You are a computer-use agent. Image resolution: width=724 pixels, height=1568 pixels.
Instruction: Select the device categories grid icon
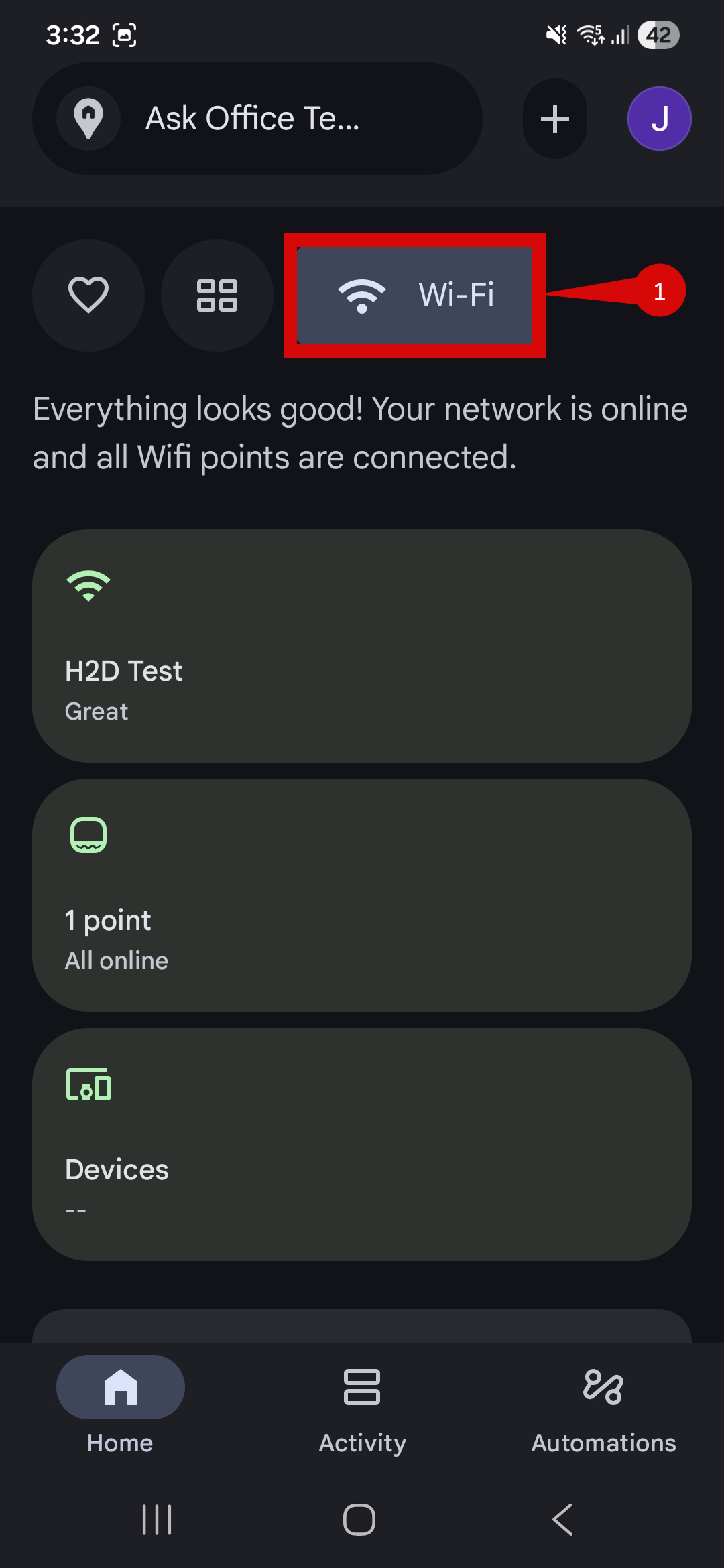coord(217,296)
